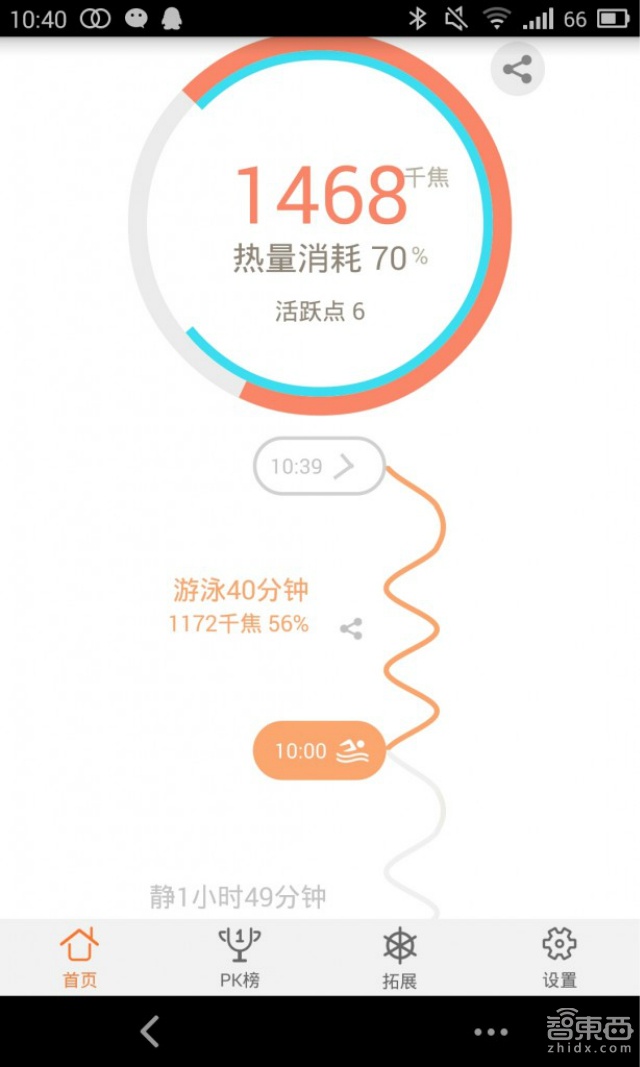Tap the system back arrow
The image size is (640, 1067).
(x=150, y=1031)
